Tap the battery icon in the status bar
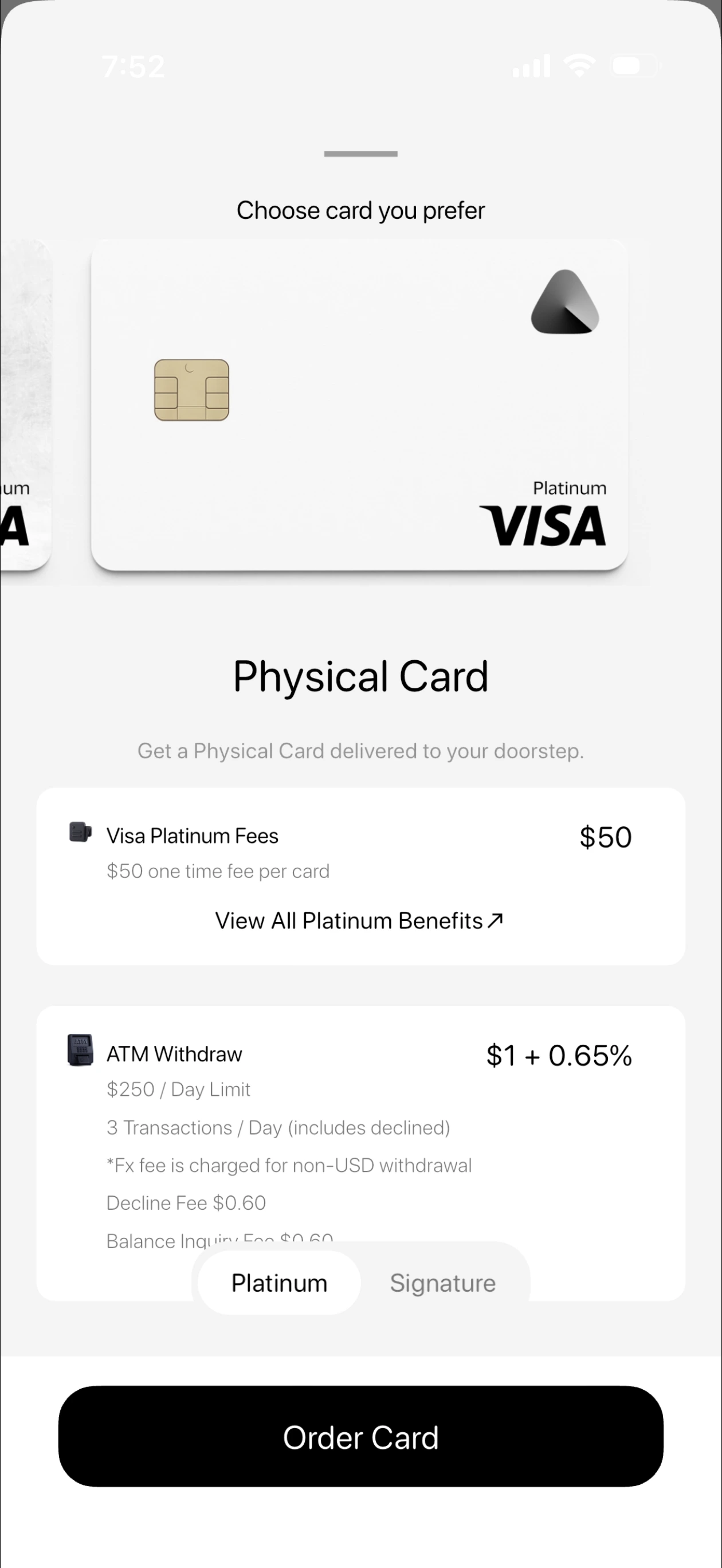 pos(633,65)
